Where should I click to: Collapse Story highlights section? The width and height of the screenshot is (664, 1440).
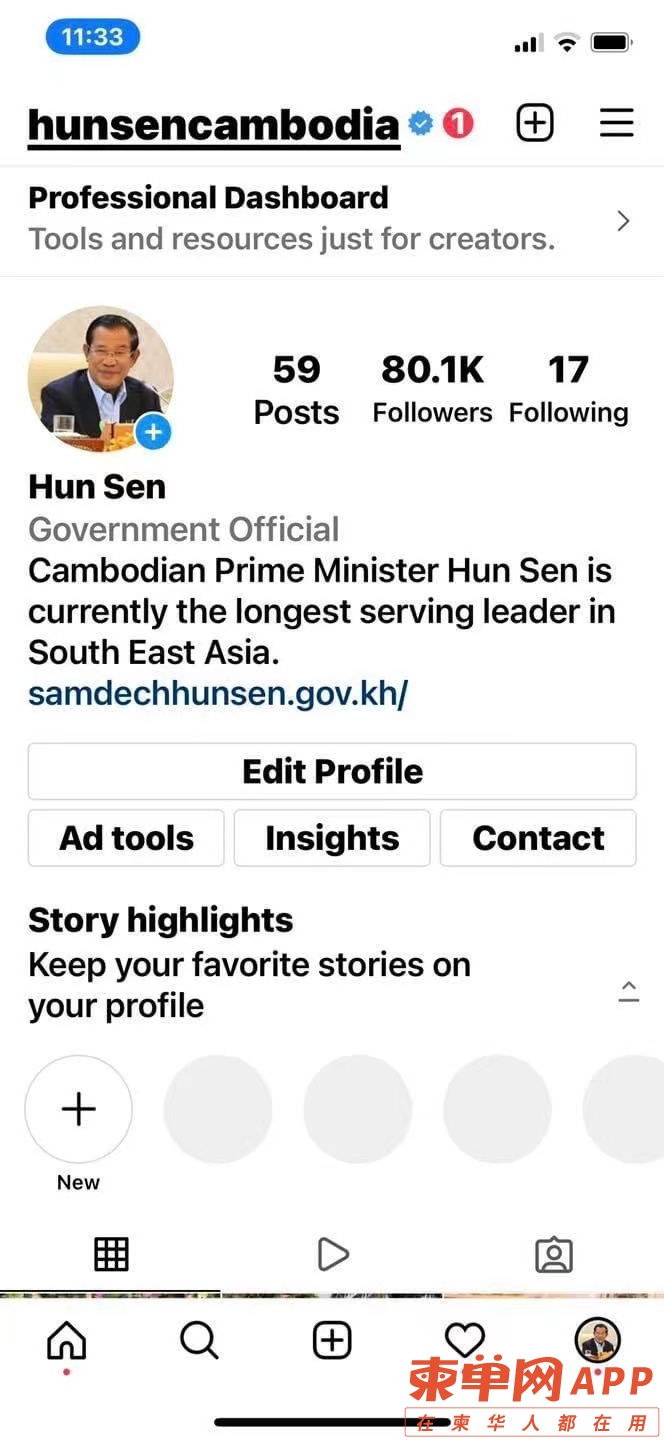coord(628,991)
